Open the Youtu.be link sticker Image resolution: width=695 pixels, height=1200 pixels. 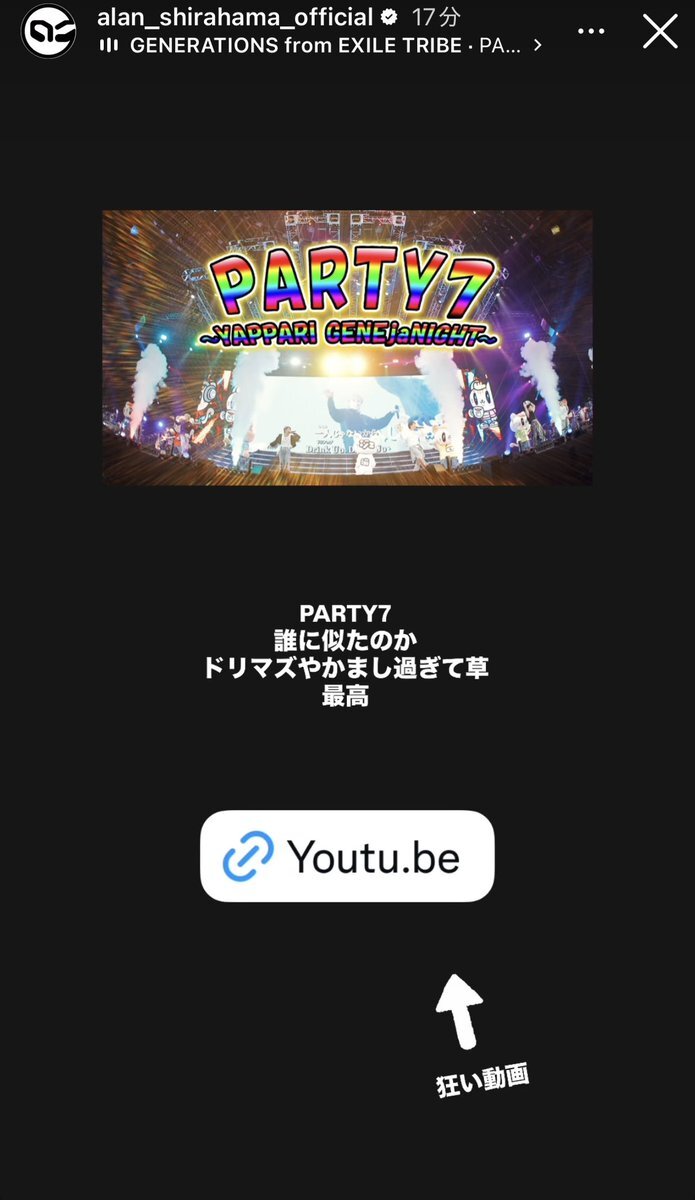[347, 856]
